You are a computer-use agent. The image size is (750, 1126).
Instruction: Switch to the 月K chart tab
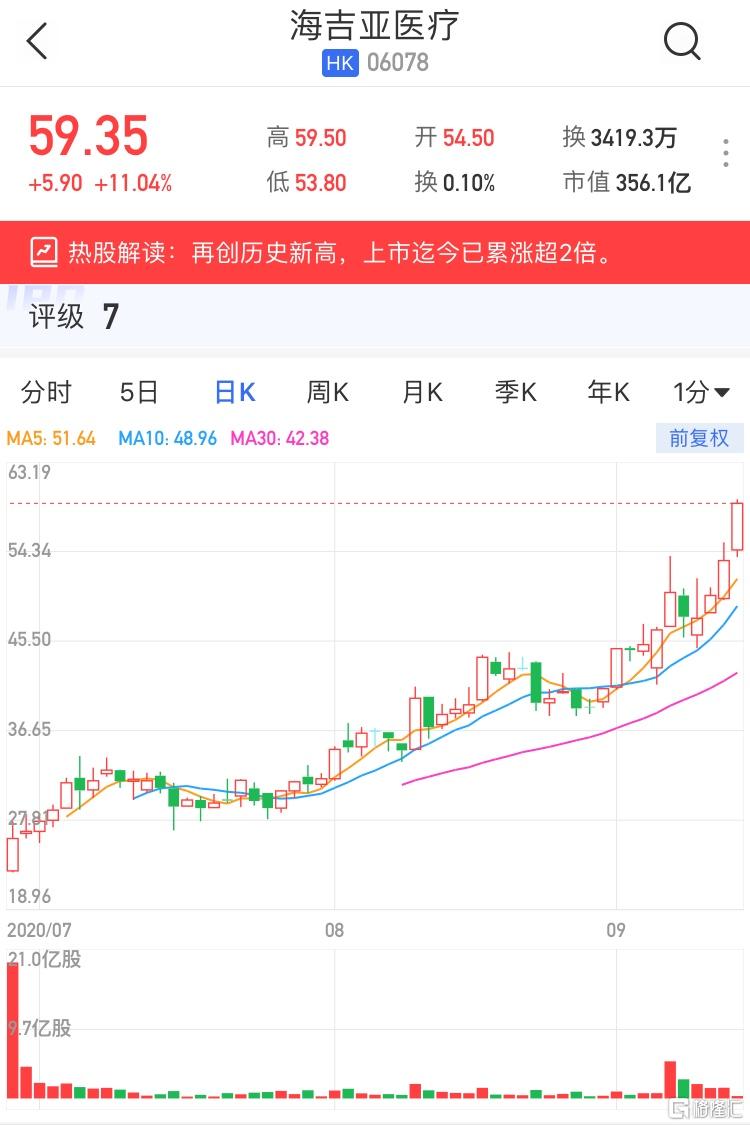pos(422,393)
